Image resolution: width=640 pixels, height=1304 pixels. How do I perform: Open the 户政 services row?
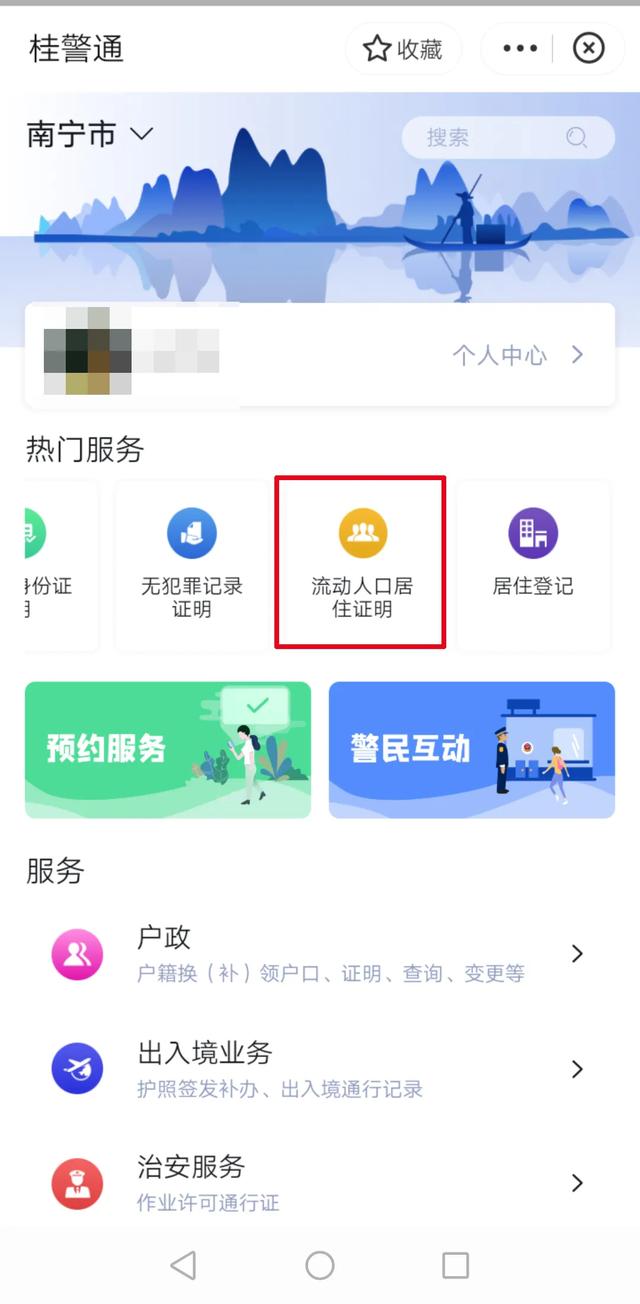pyautogui.click(x=320, y=954)
